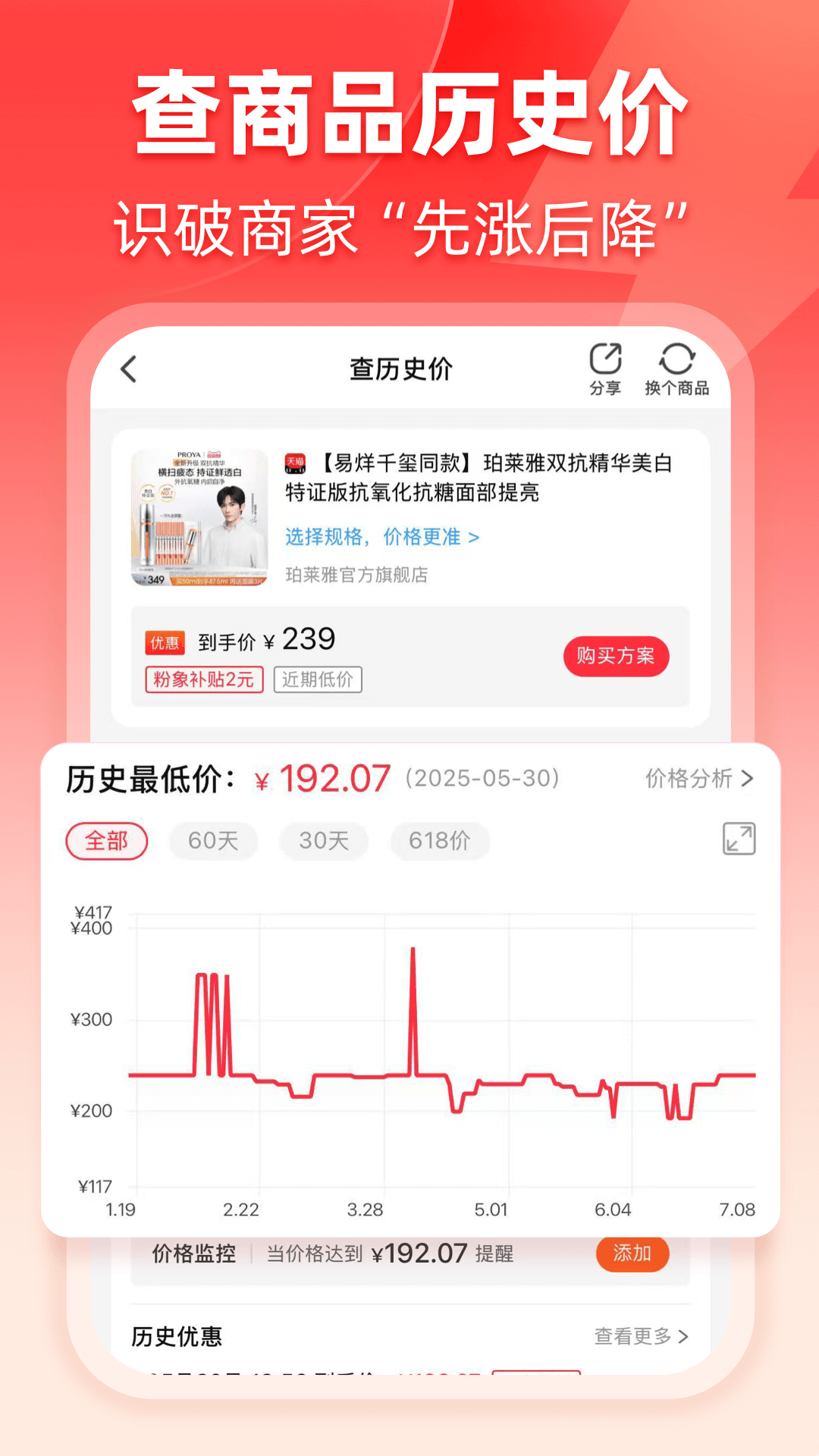Tap the price spike on the chart
Viewport: 819px width, 1456px height.
tap(413, 952)
